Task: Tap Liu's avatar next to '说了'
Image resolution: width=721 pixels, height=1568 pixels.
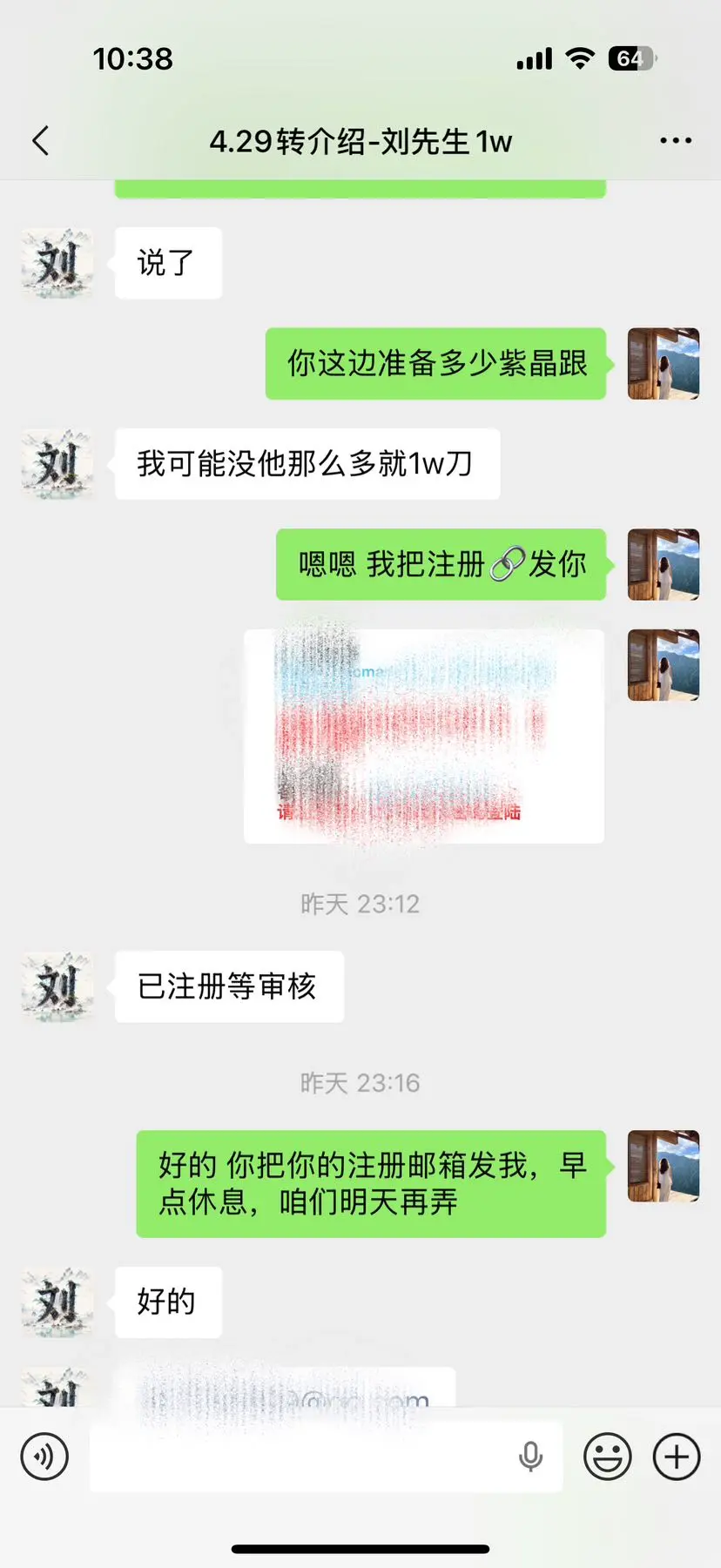Action: pos(56,264)
